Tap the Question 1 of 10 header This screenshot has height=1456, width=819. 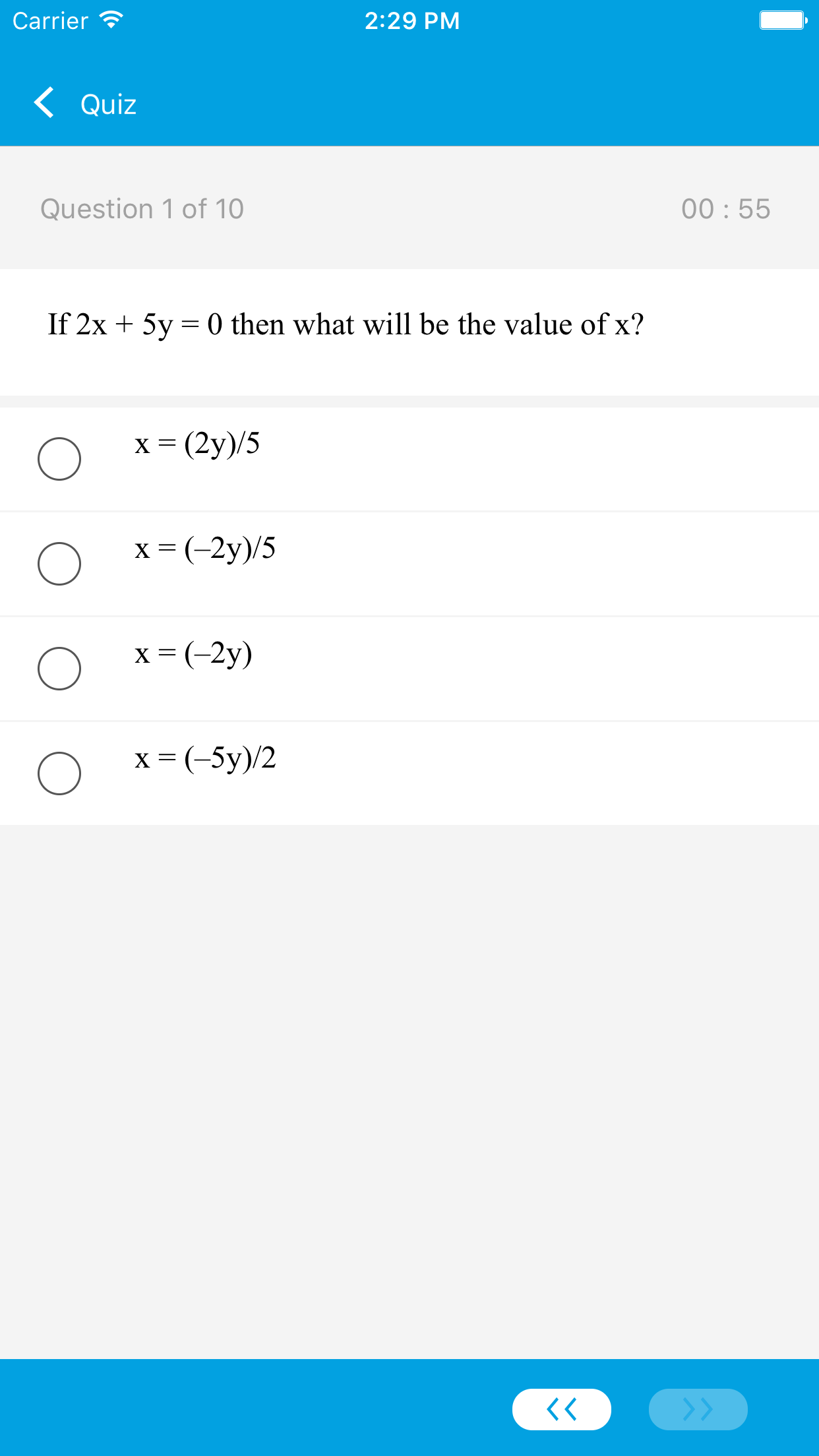(x=142, y=209)
